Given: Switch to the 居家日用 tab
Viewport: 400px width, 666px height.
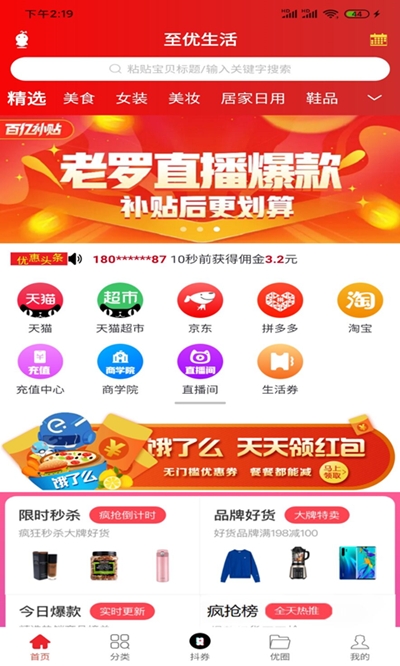Looking at the screenshot, I should click(x=253, y=99).
